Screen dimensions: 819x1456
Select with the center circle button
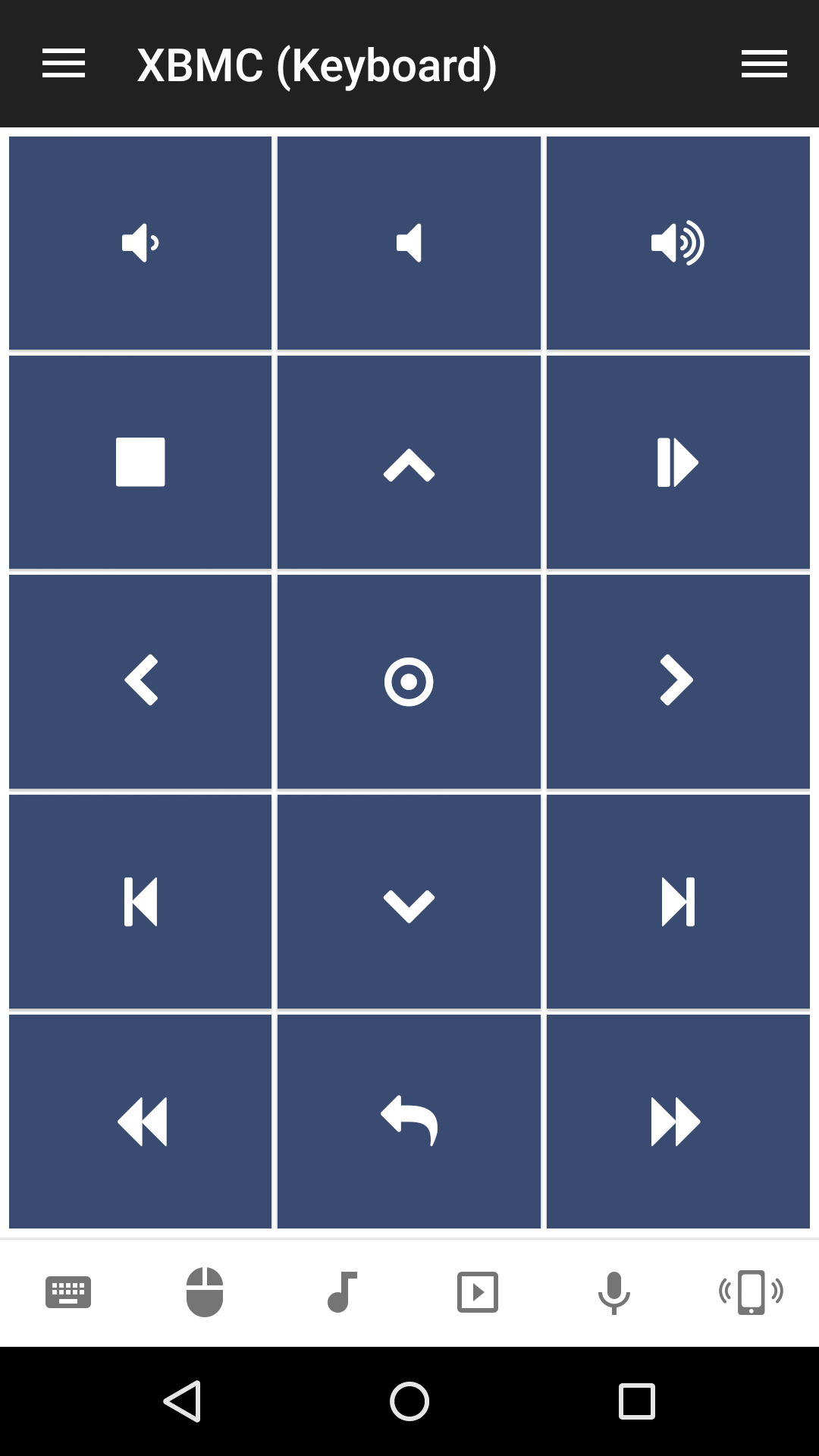[x=409, y=681]
